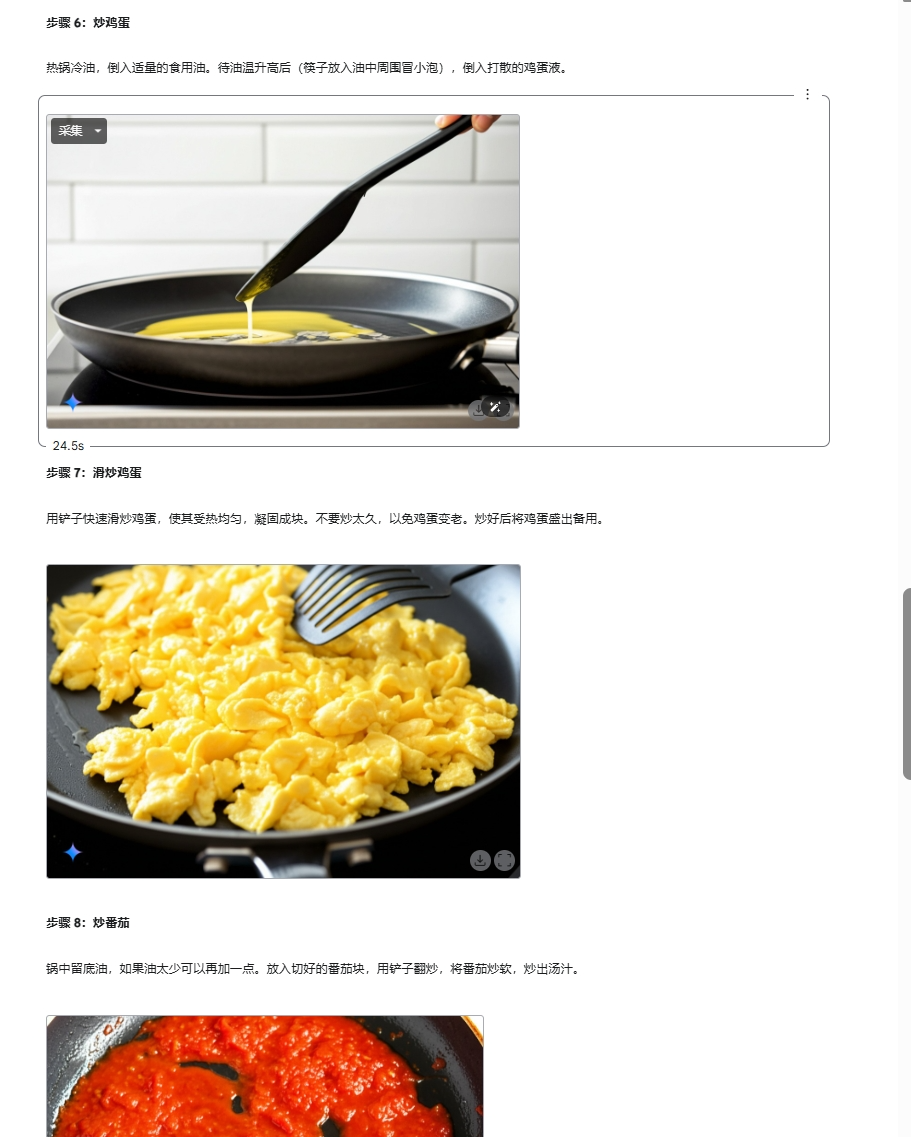The image size is (911, 1137).
Task: Tap the magic wand edit icon on the oil pan image
Action: tap(495, 408)
